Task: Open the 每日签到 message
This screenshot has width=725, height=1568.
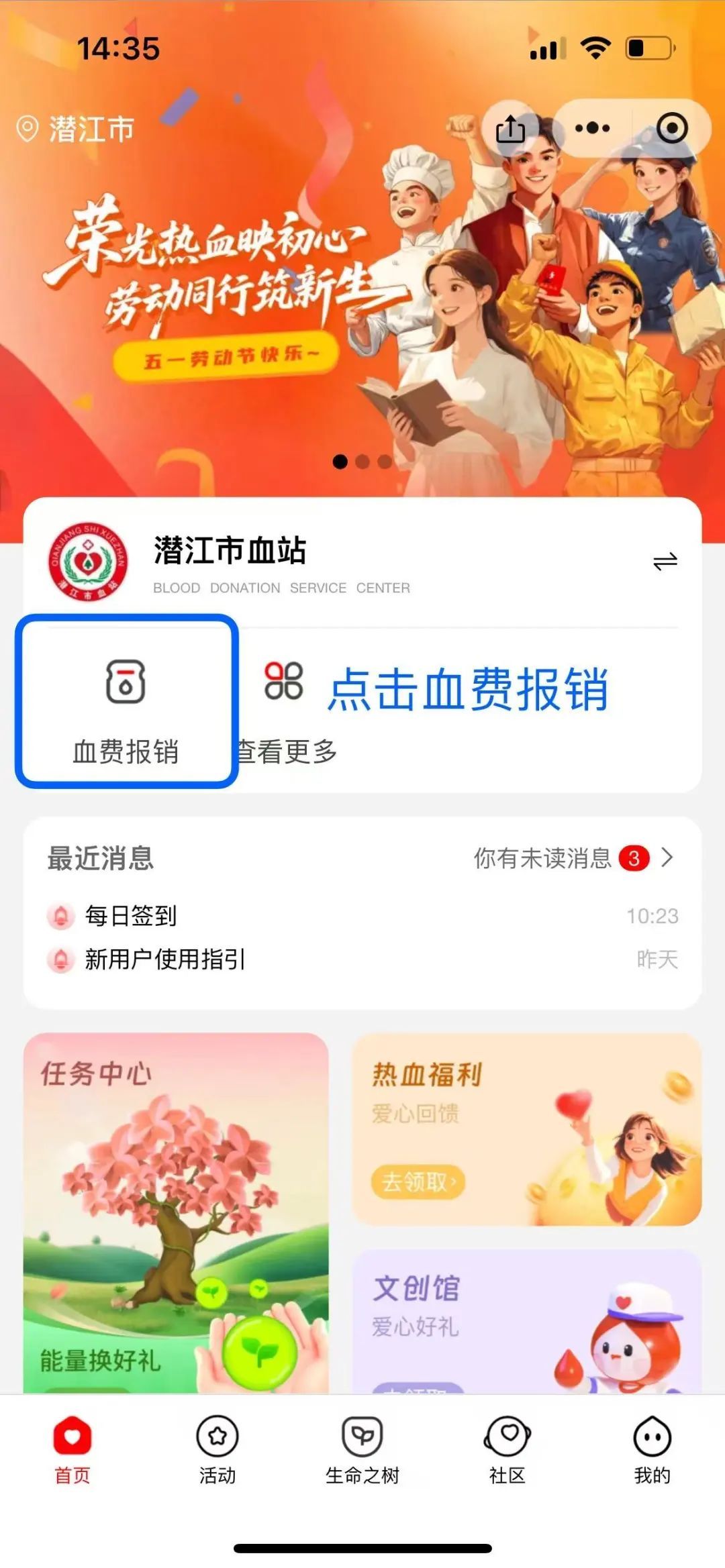Action: point(131,916)
